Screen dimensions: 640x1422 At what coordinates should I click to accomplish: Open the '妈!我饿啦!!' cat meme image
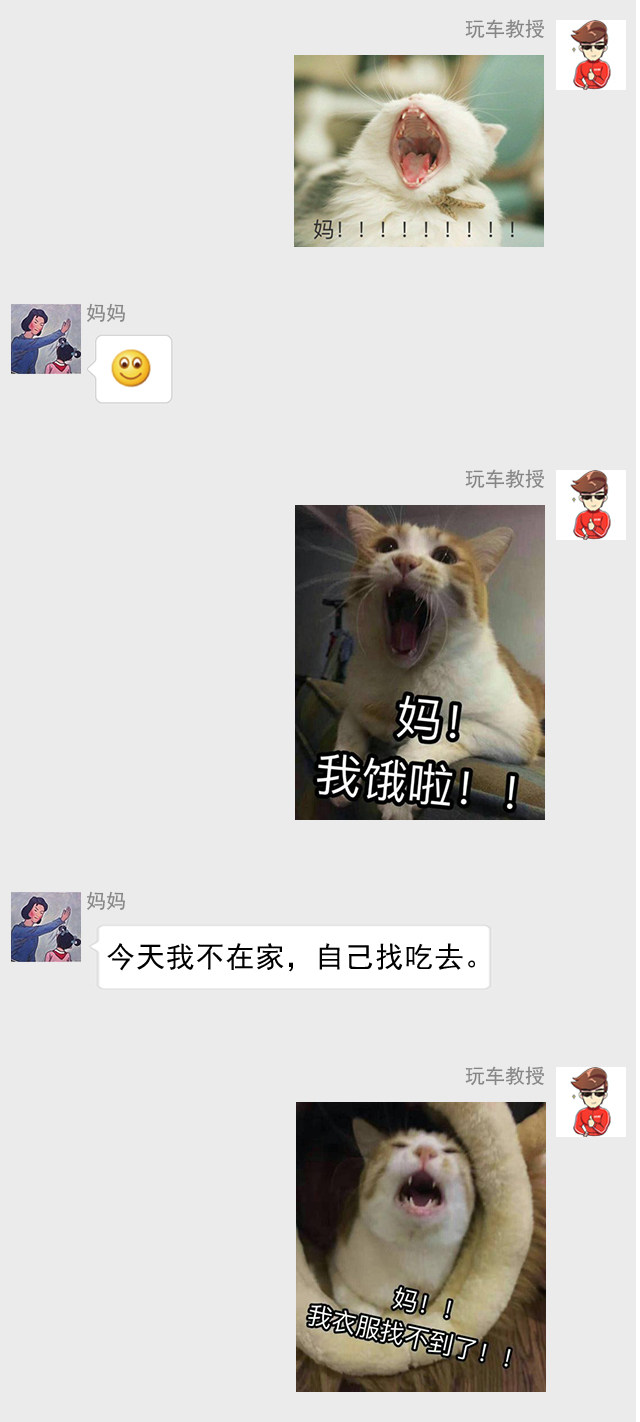pyautogui.click(x=420, y=662)
